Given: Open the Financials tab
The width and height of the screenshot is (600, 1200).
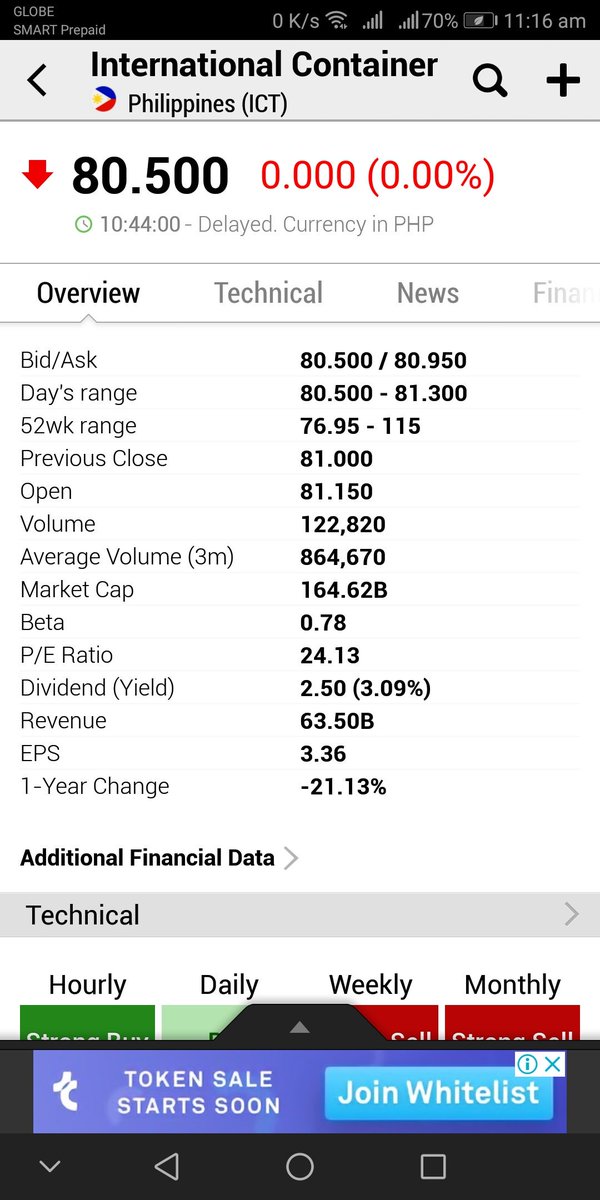Looking at the screenshot, I should click(x=565, y=293).
